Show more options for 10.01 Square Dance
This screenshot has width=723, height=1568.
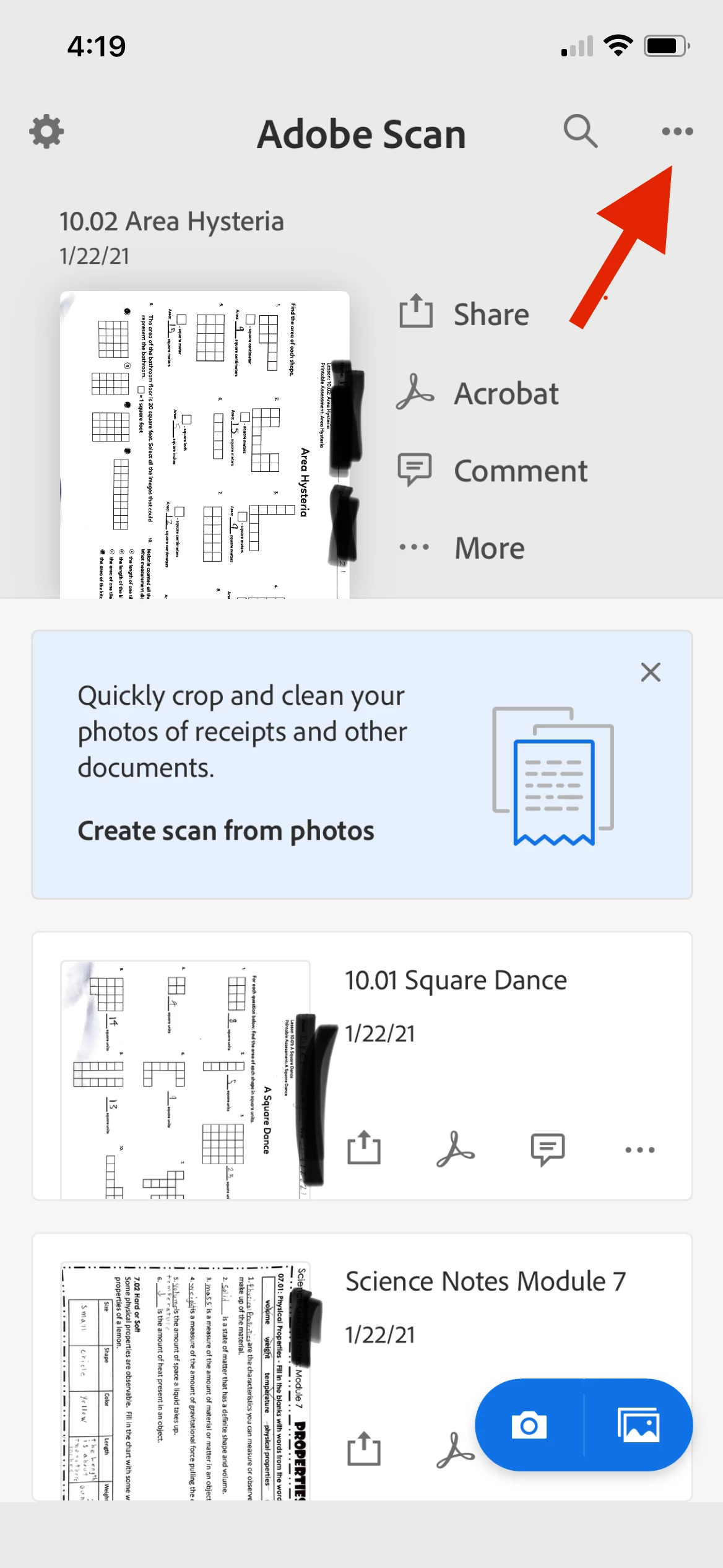[x=639, y=1150]
